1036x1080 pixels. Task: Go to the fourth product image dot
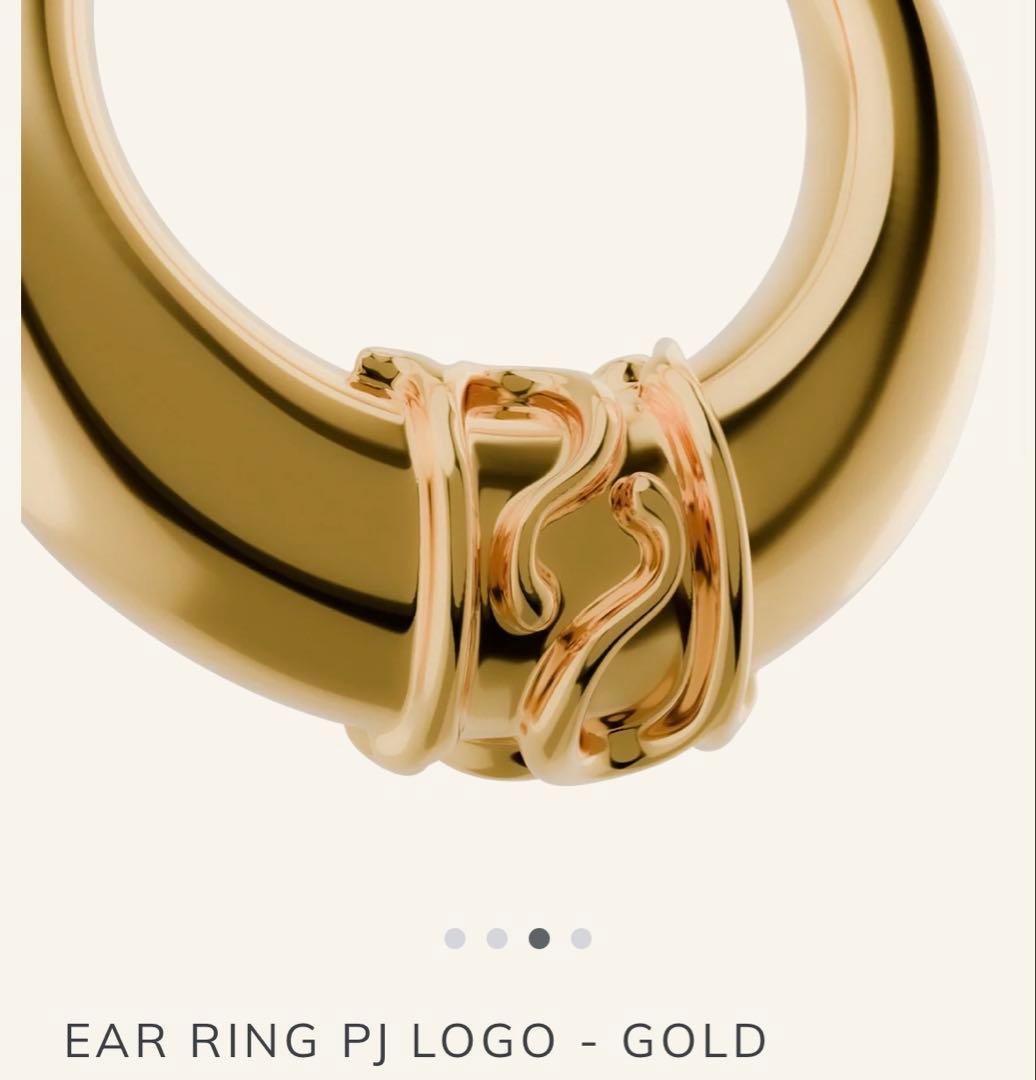pyautogui.click(x=581, y=938)
